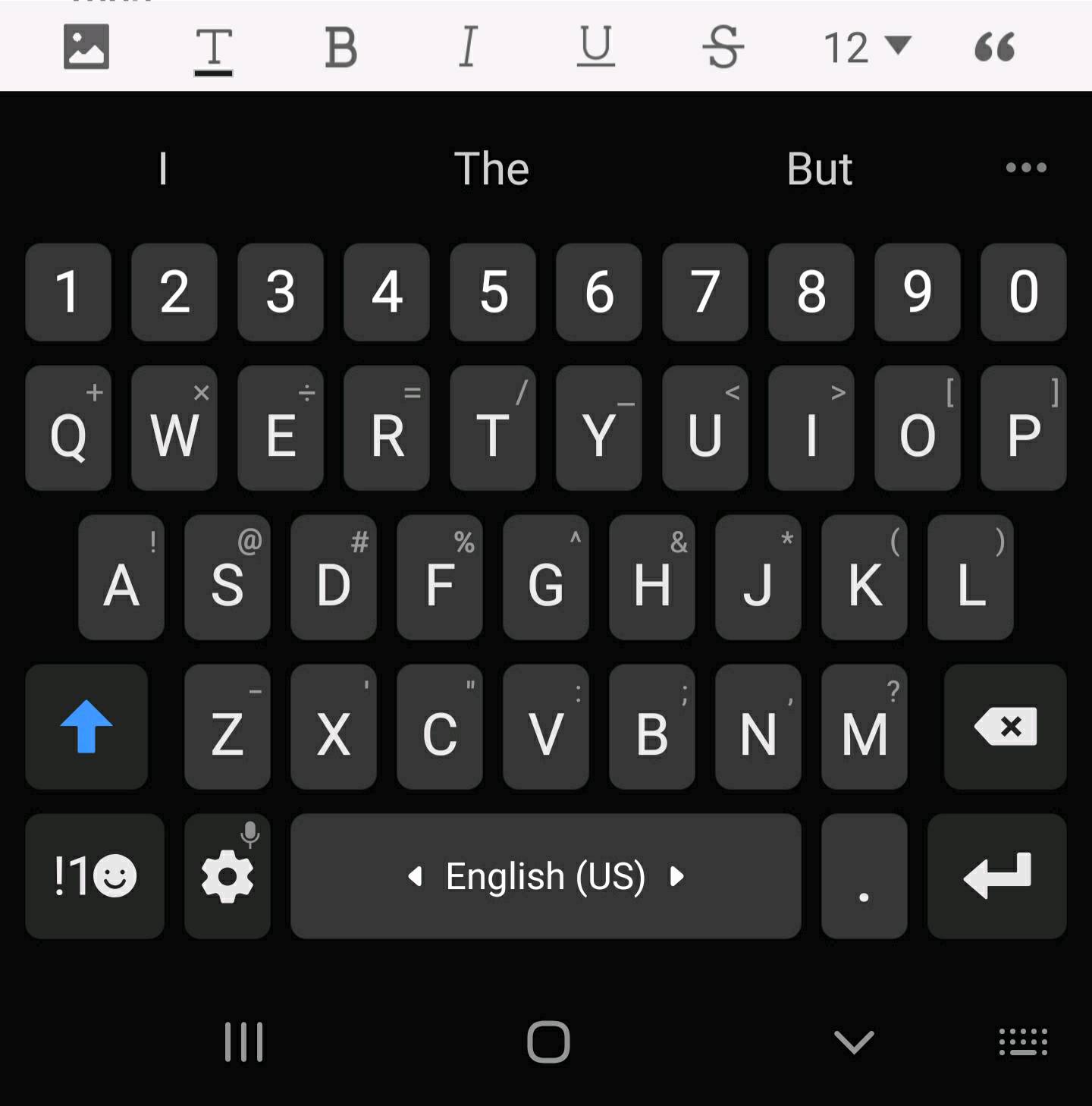Tap the shift key arrow
1092x1106 pixels.
[x=86, y=727]
